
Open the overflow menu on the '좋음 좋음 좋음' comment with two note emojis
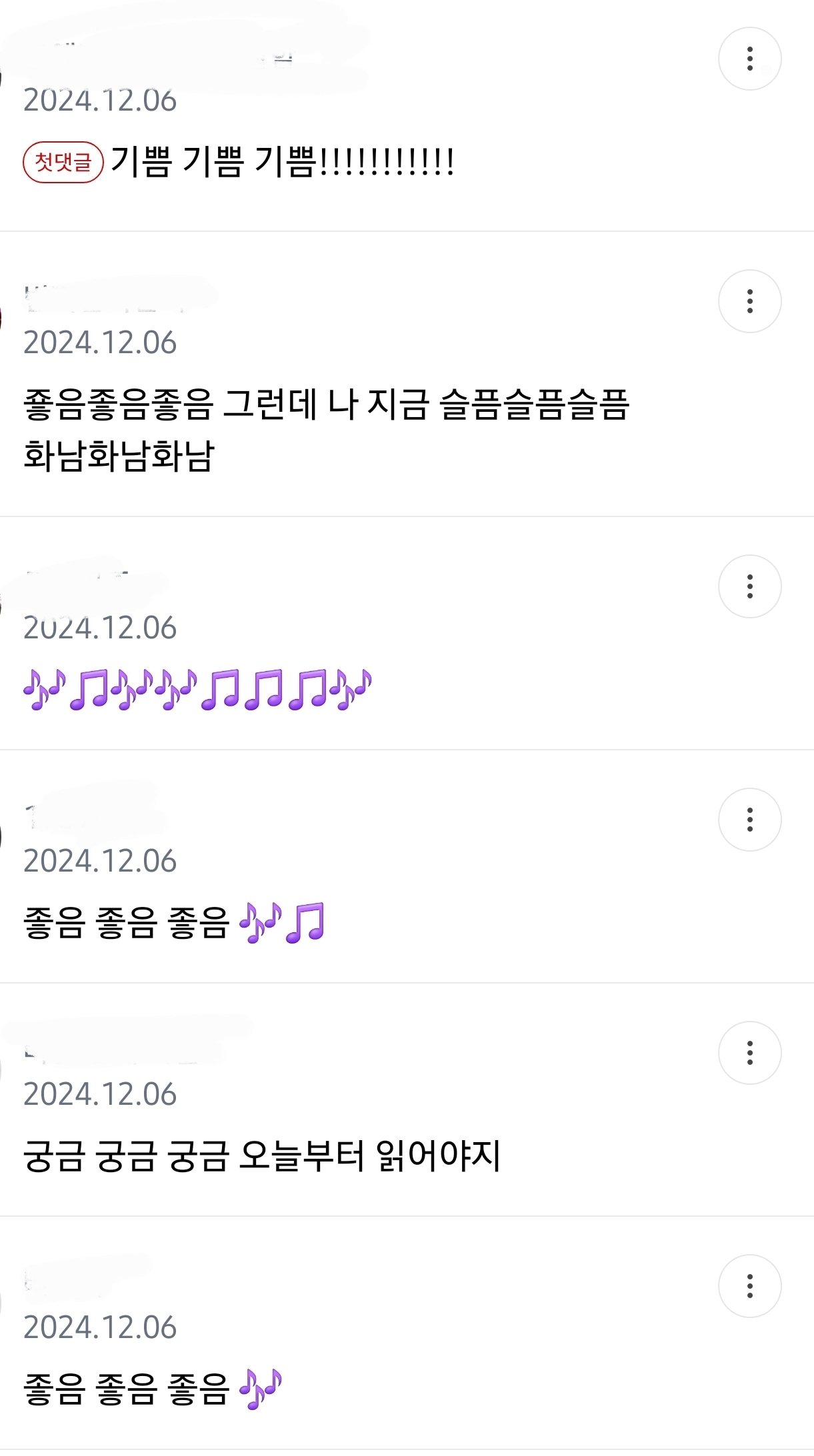tap(749, 820)
